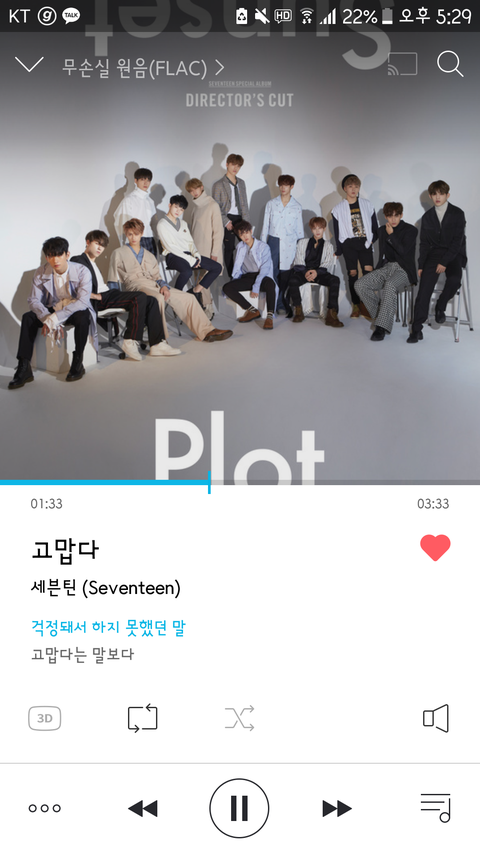
Task: Skip to the previous track
Action: coord(143,808)
